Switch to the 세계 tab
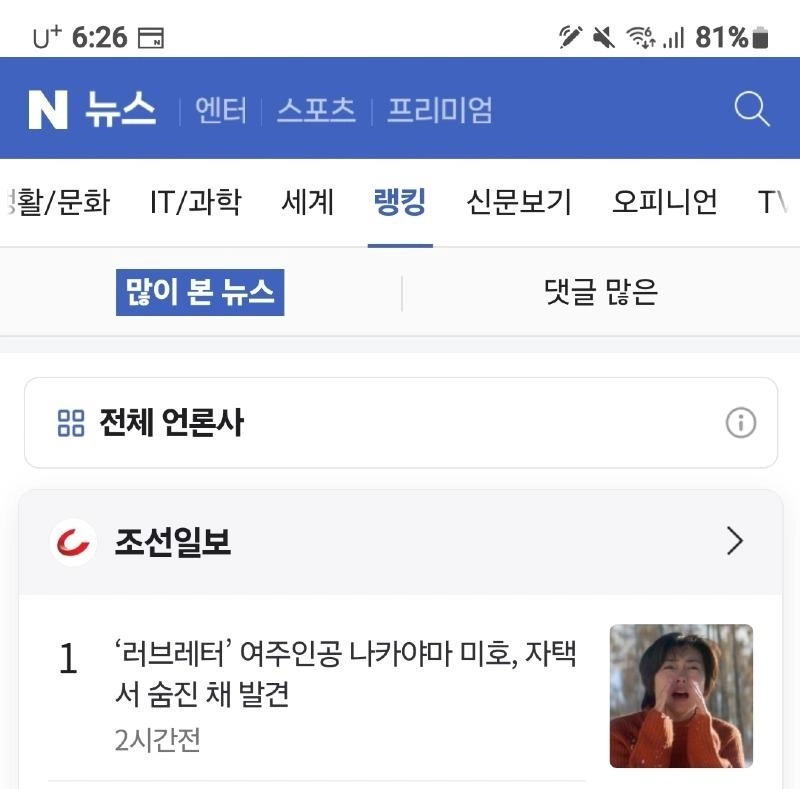Screen dimensions: 800x789 coord(307,202)
